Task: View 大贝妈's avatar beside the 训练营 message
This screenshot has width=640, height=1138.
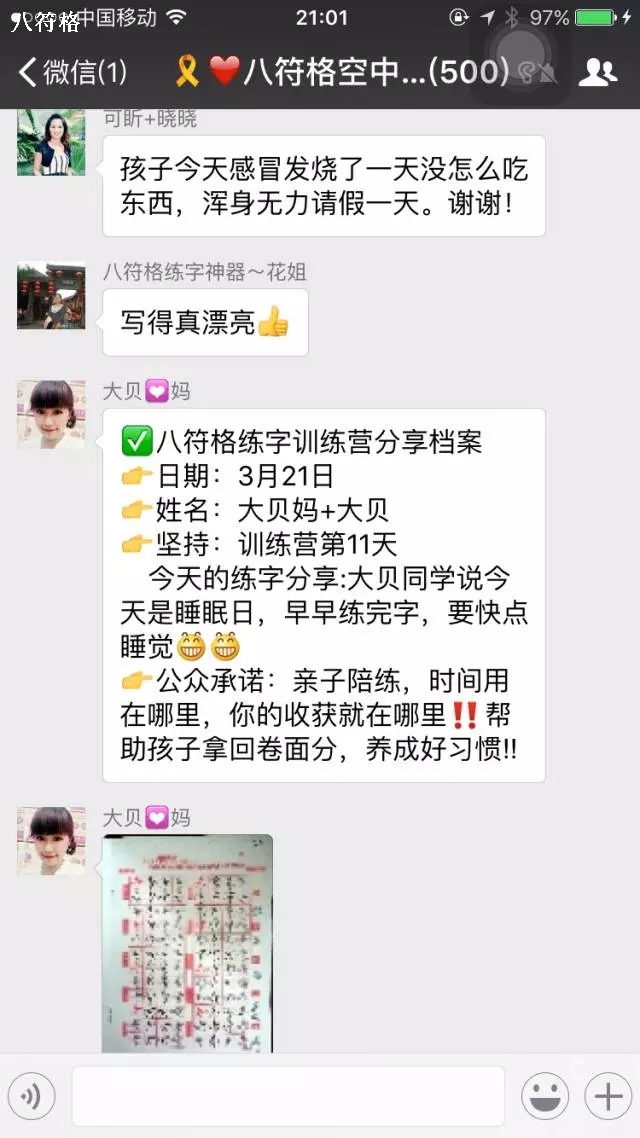Action: (x=51, y=414)
